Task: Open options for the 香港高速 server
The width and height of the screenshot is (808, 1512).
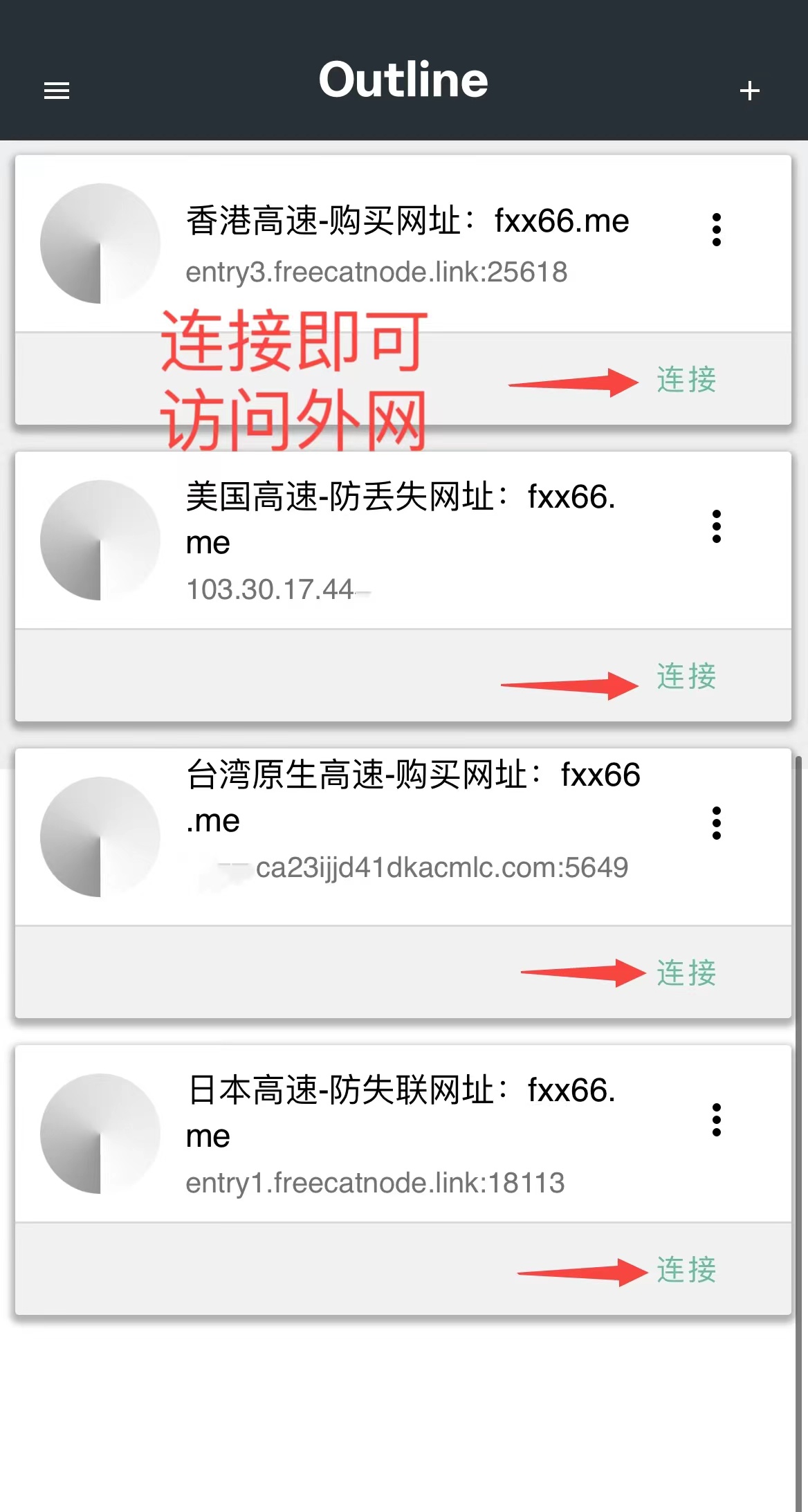Action: click(717, 230)
